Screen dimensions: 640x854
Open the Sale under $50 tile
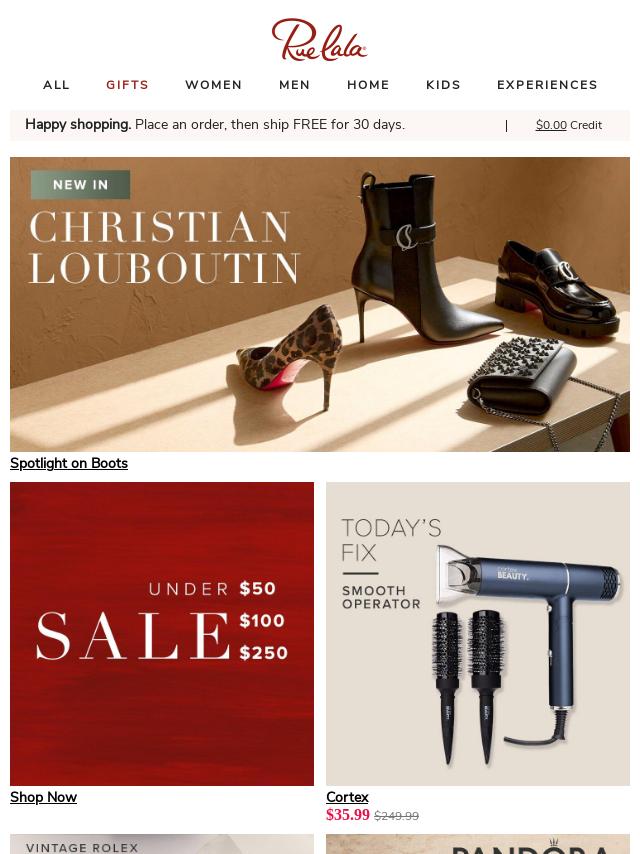(162, 633)
